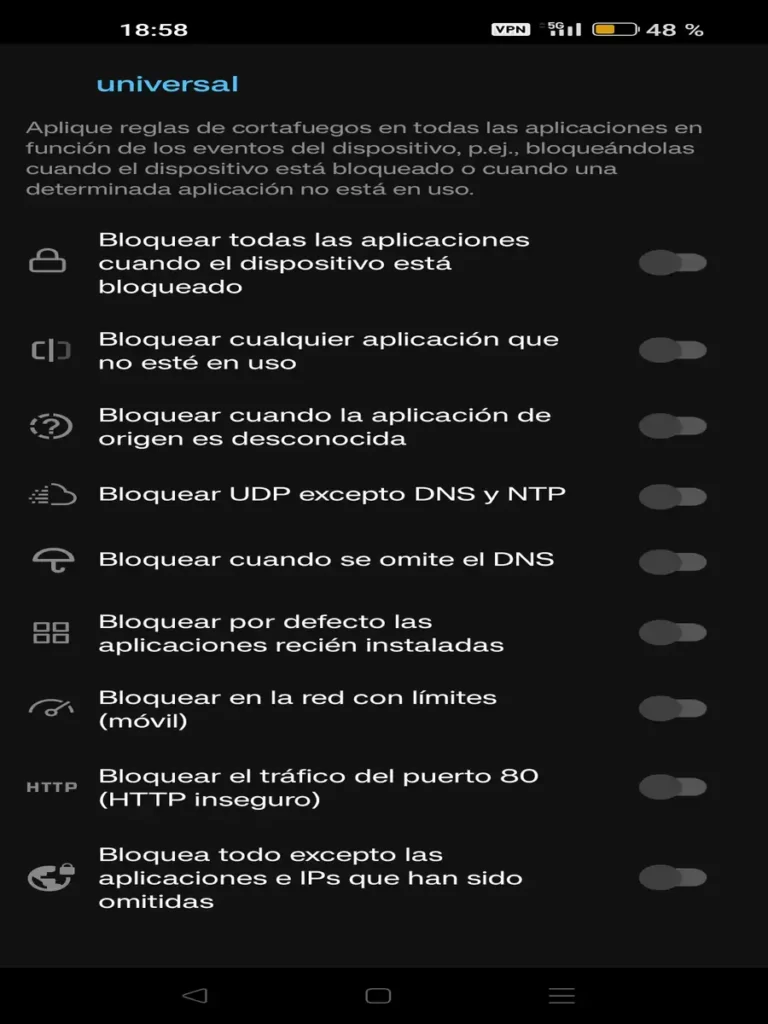Viewport: 768px width, 1024px height.
Task: Toggle blocking port 80 insecure HTTP traffic
Action: click(x=672, y=787)
